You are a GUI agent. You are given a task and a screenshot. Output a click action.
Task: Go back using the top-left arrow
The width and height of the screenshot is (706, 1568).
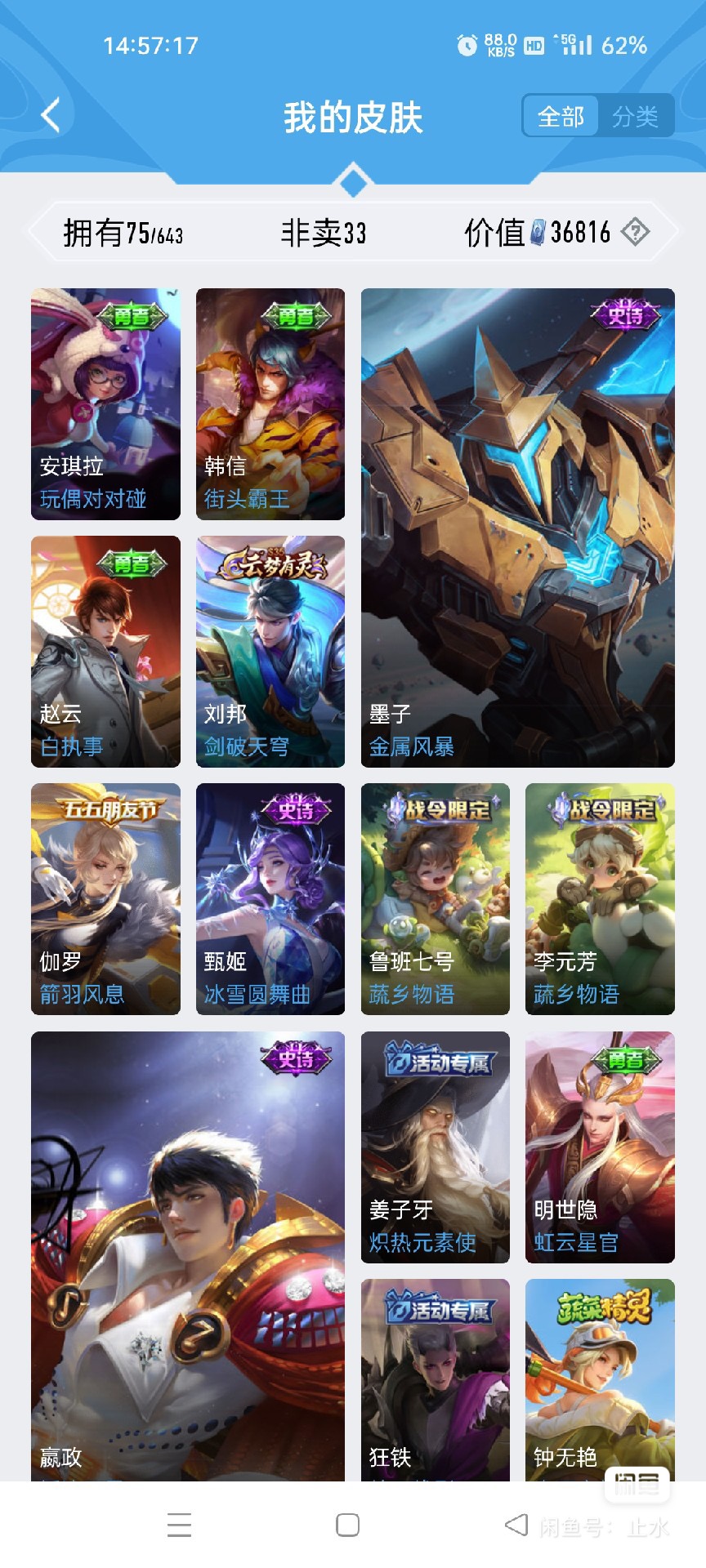pyautogui.click(x=51, y=115)
